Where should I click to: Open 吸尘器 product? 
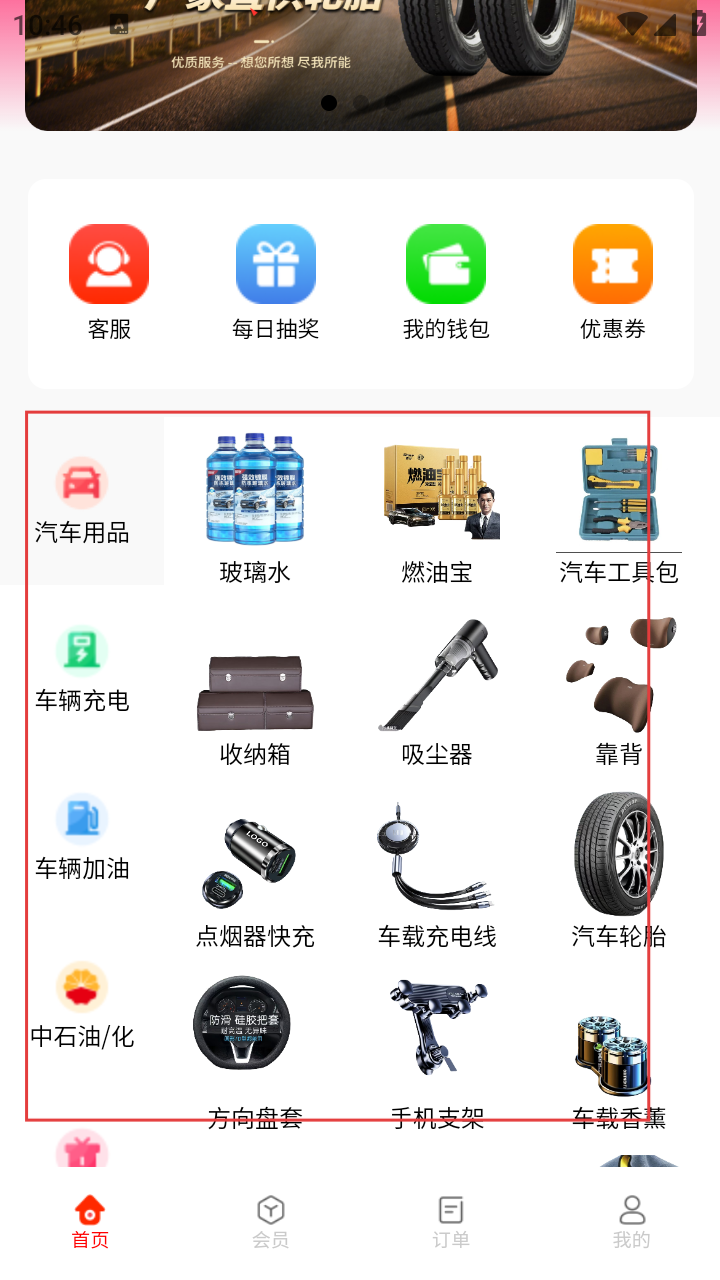click(x=437, y=690)
